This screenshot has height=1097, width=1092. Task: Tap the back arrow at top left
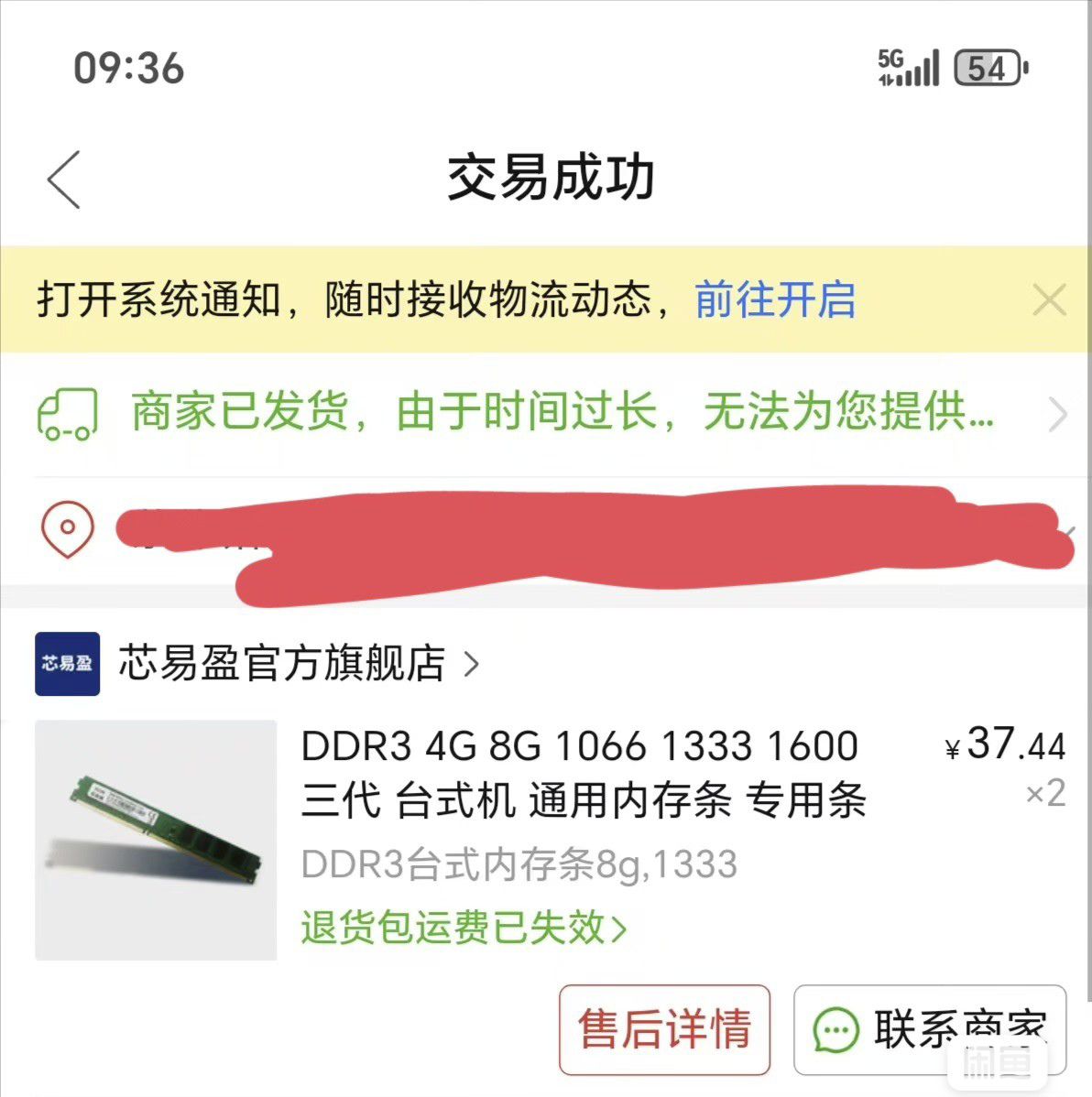coord(62,179)
